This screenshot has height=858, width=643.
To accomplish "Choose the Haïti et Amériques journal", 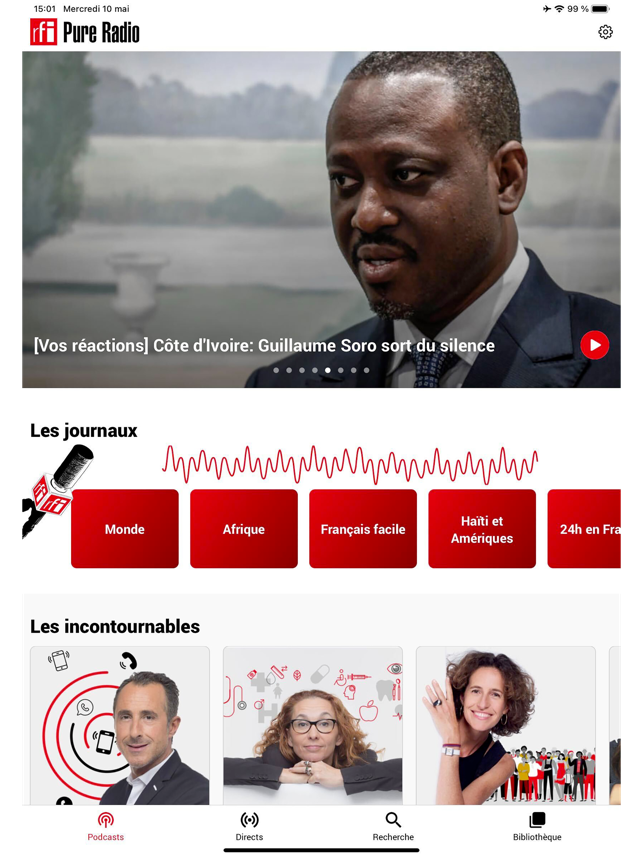I will [x=482, y=529].
